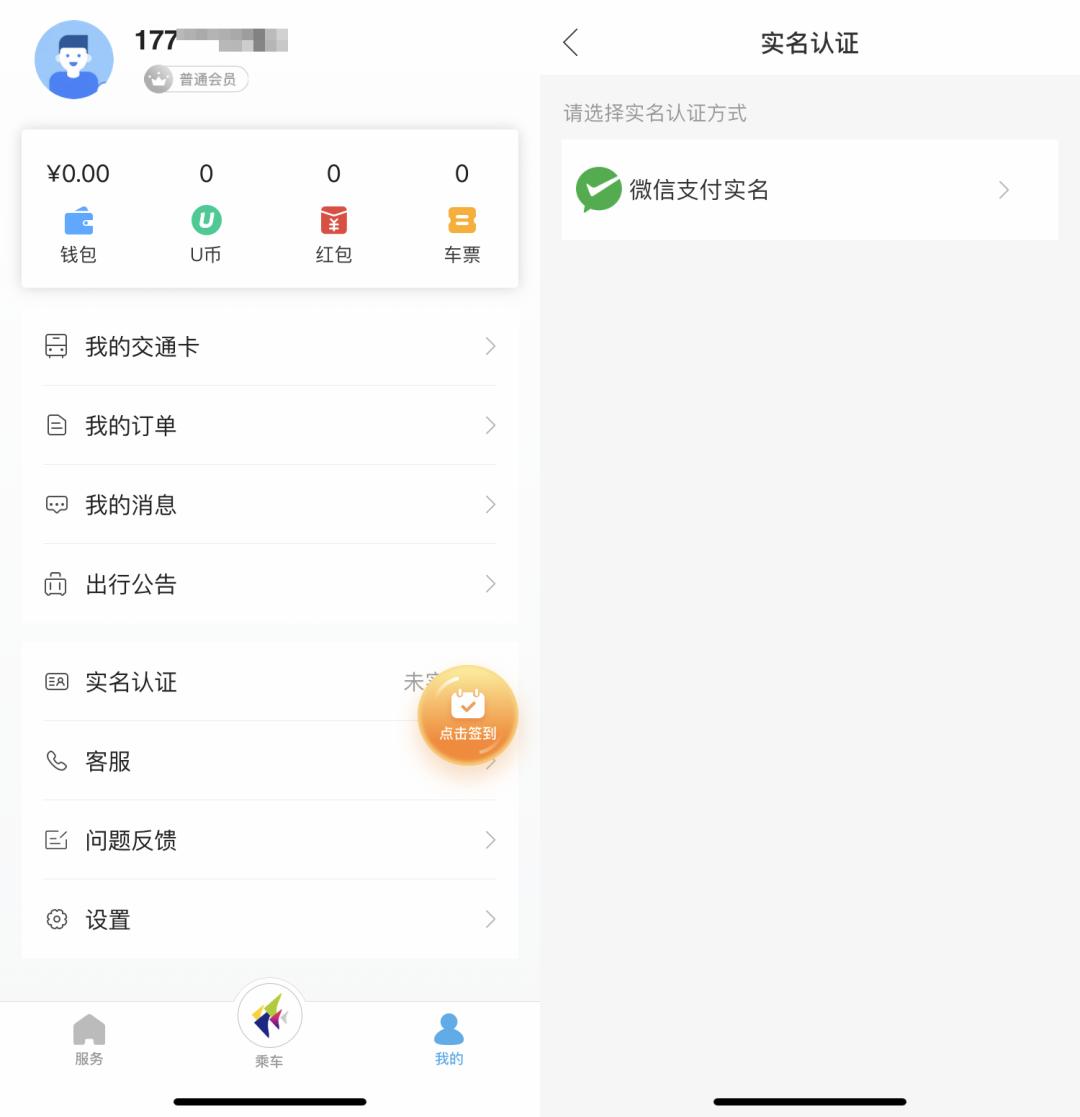Expand 我的订单 via its chevron
1080x1117 pixels.
[489, 425]
